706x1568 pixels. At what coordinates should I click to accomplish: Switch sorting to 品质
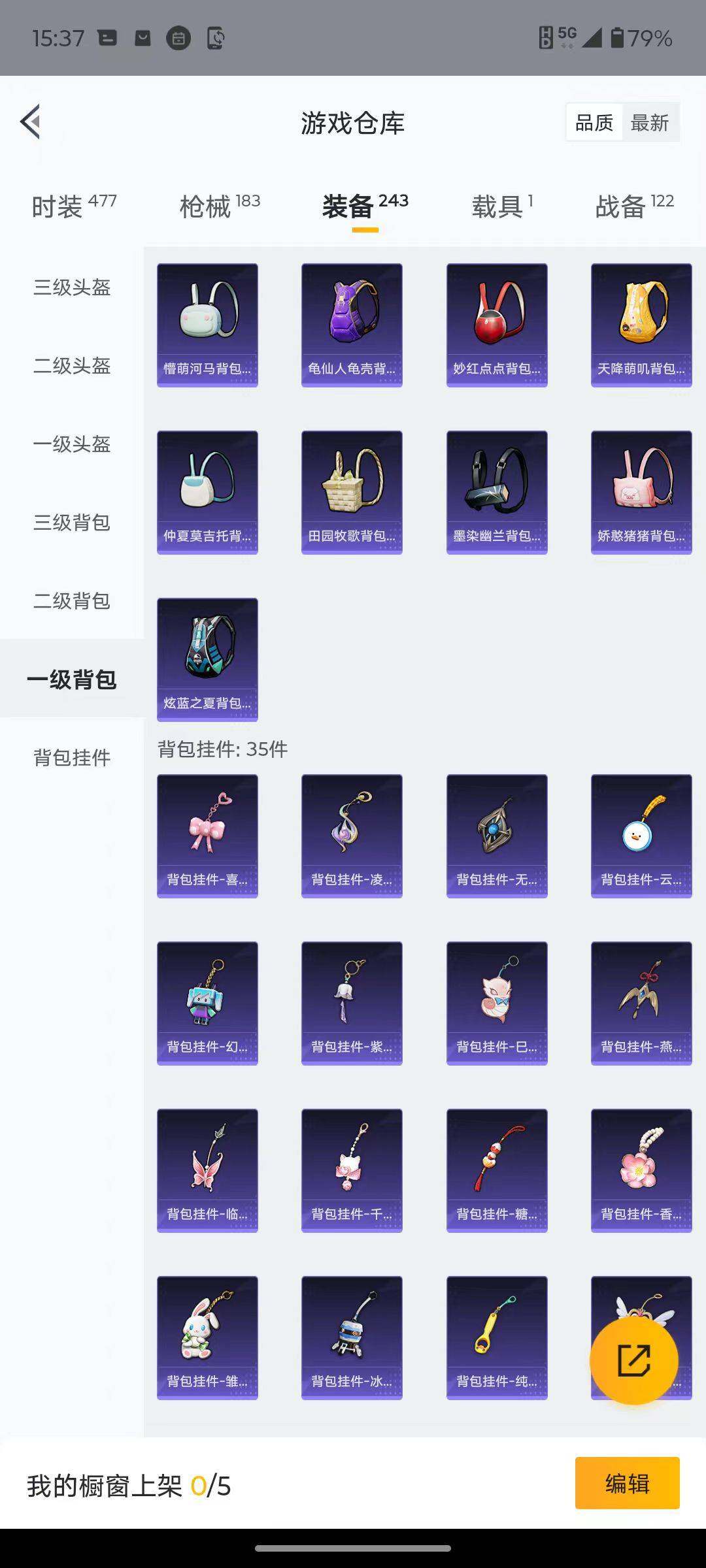[594, 122]
